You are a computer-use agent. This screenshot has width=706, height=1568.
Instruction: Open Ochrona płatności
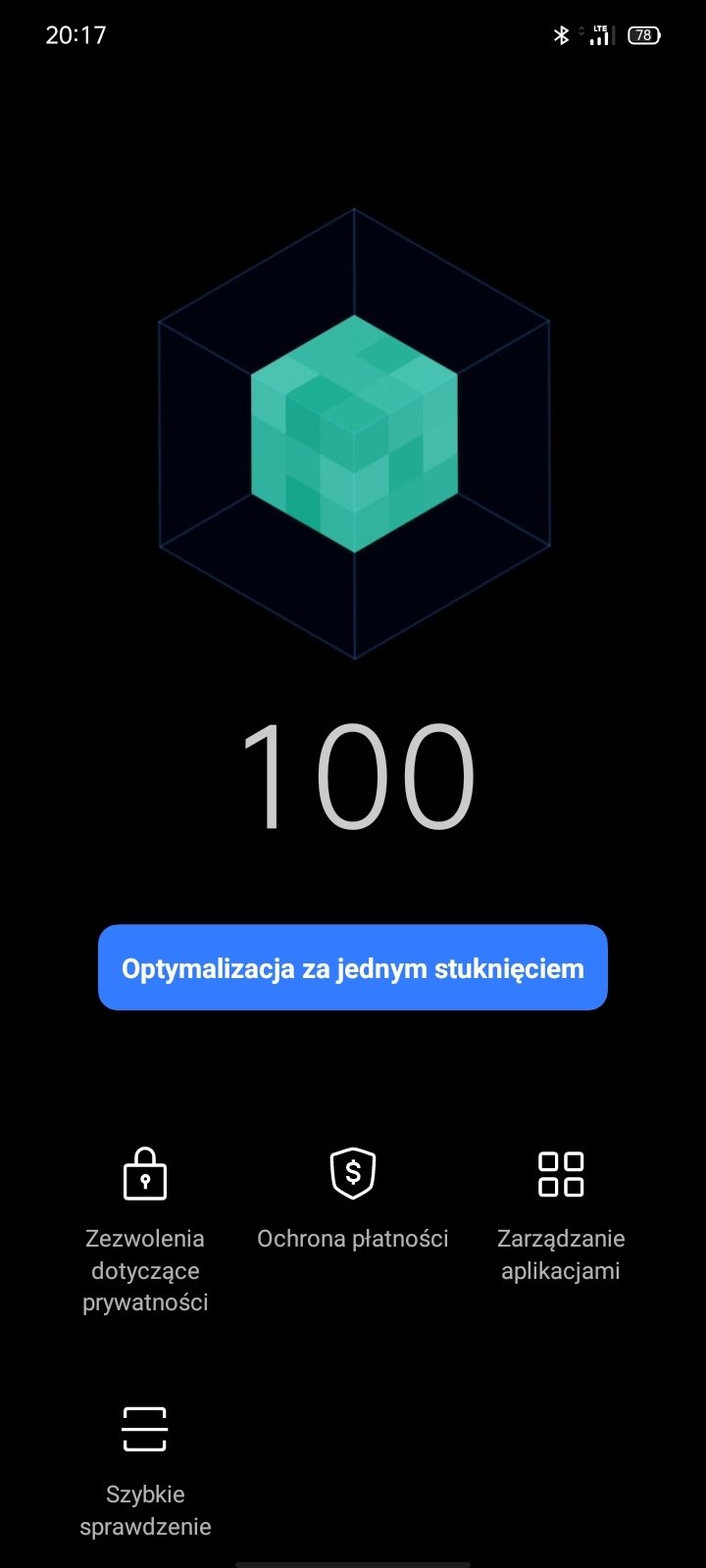tap(353, 1200)
